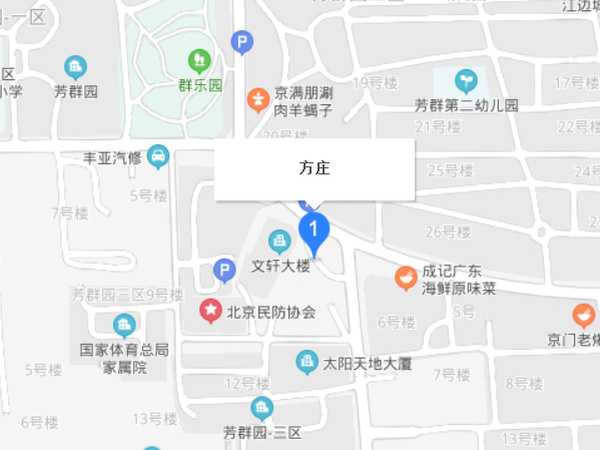This screenshot has height=450, width=600.
Task: Select the 太阳天地大厦 building marker
Action: click(307, 361)
